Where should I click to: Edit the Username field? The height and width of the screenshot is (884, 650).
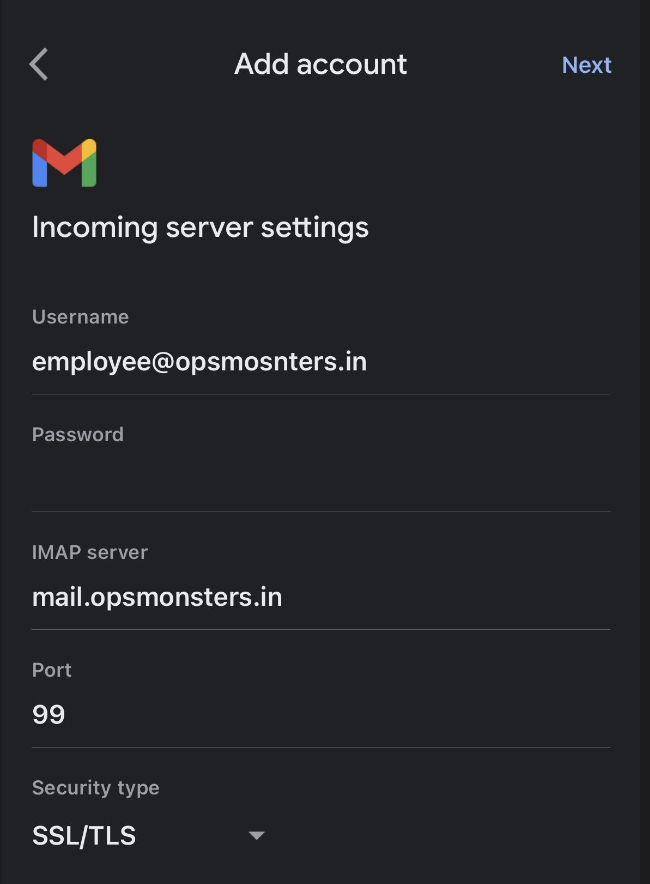320,362
